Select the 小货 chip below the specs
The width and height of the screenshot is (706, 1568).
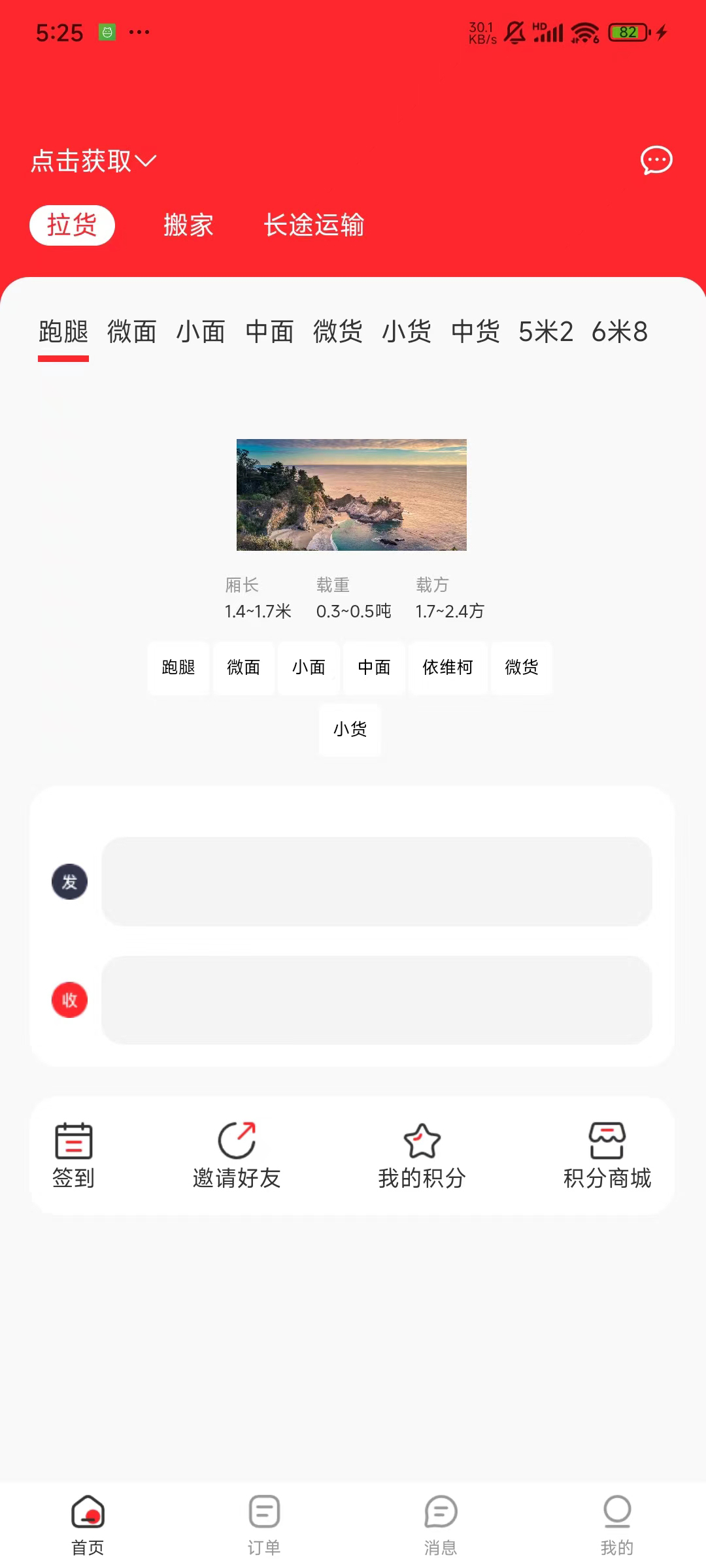point(350,730)
